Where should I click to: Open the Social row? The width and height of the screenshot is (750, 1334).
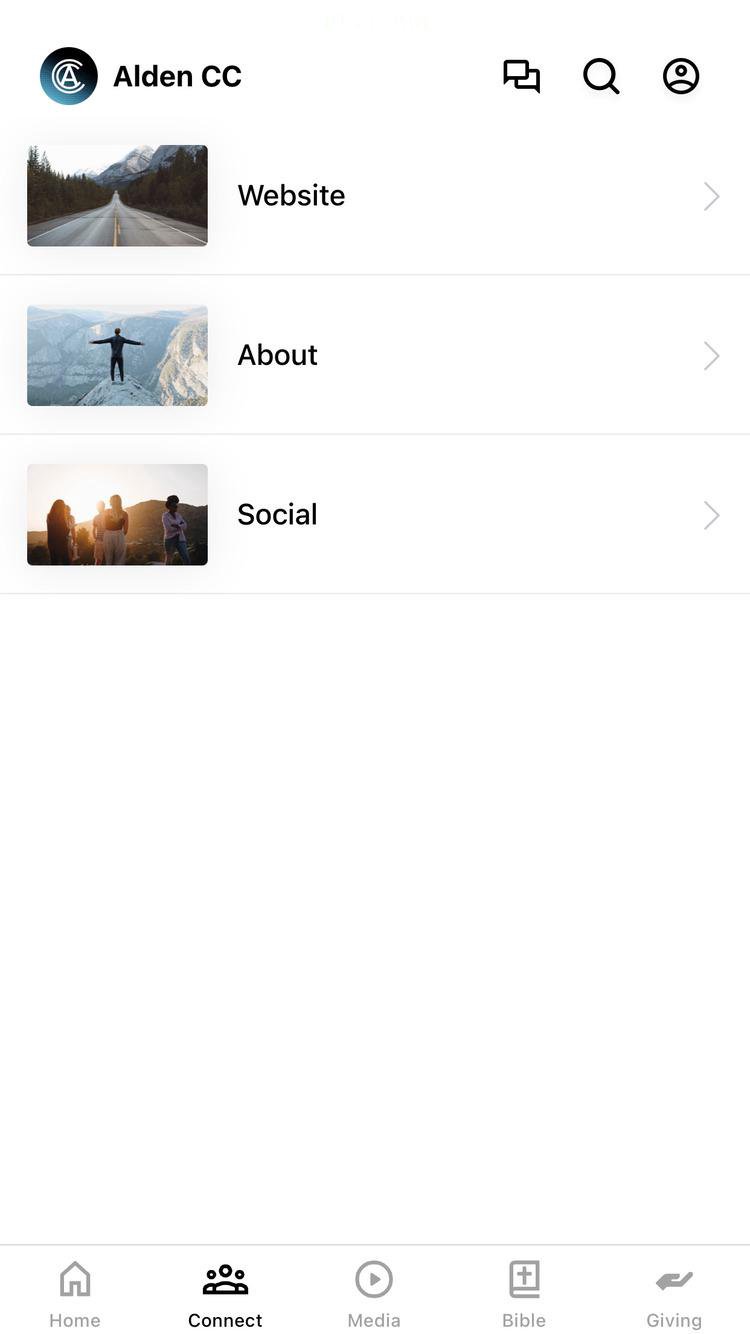(374, 514)
